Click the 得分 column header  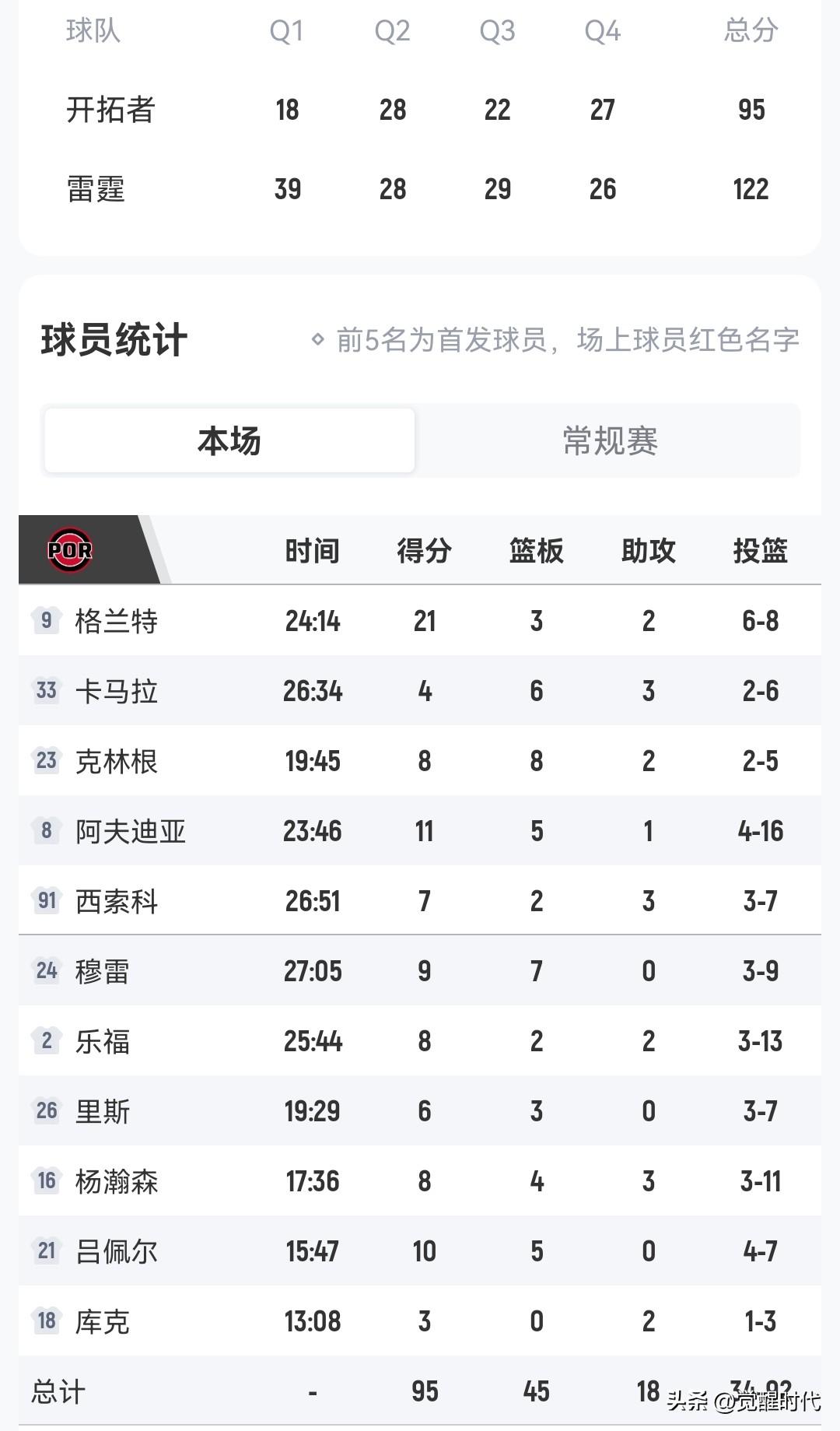[x=424, y=550]
